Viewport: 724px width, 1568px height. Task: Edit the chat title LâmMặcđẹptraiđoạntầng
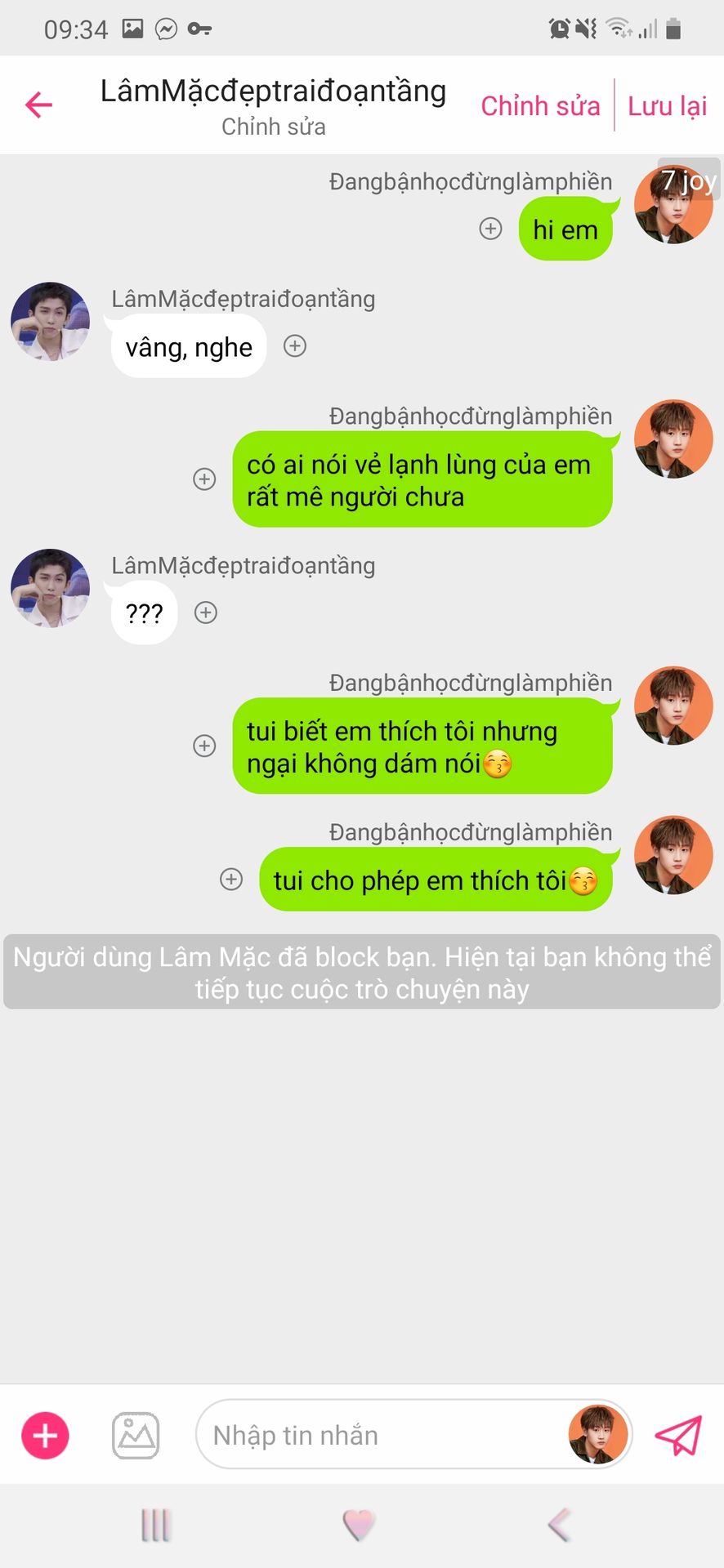(273, 91)
